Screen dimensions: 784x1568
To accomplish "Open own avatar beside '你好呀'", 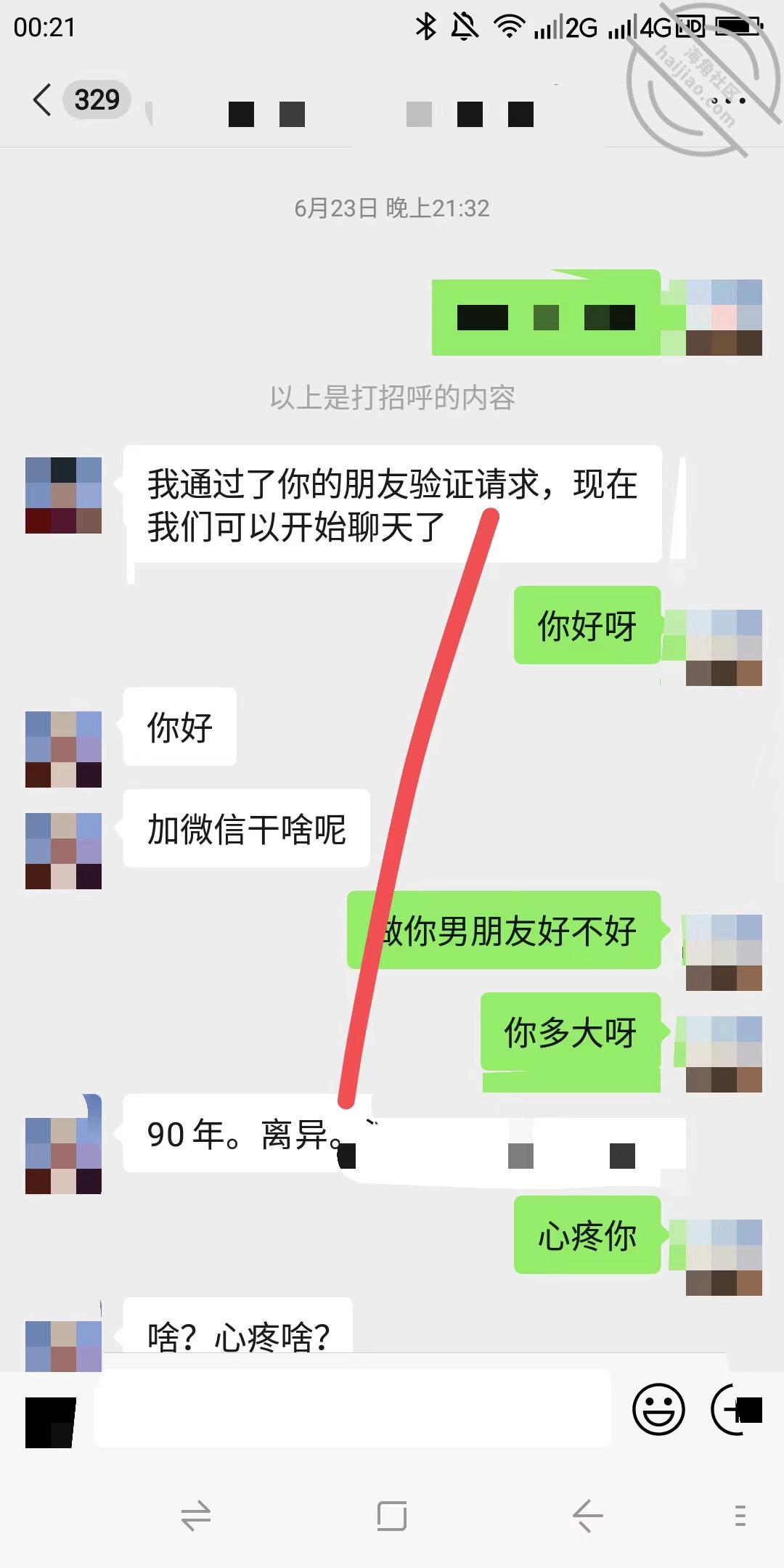I will pos(724,648).
